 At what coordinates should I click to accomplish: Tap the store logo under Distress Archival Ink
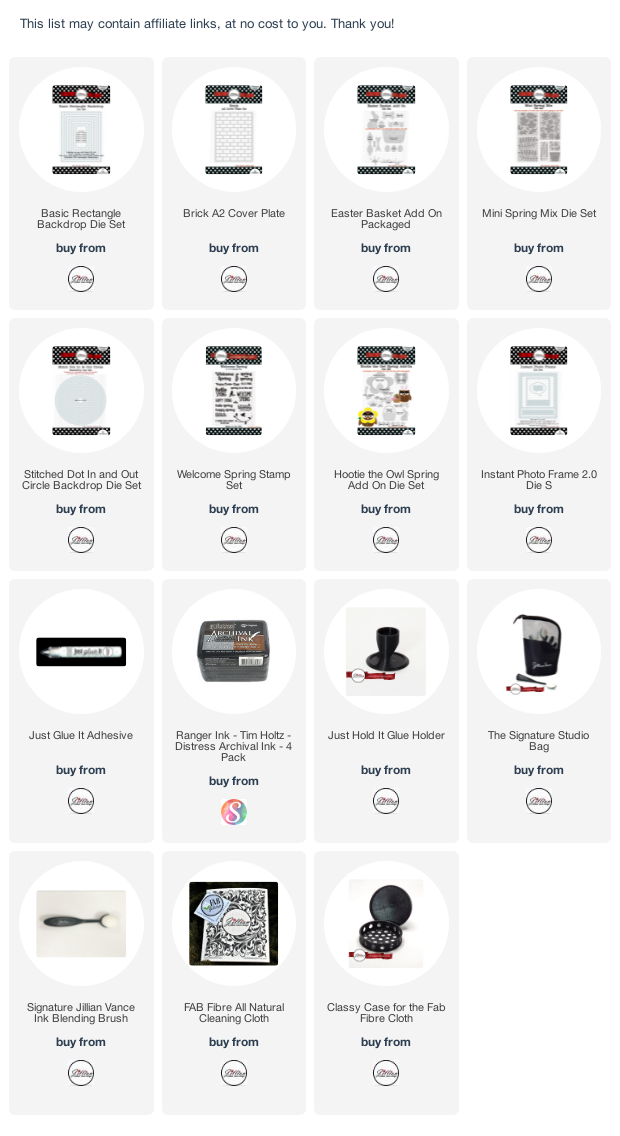coord(234,811)
